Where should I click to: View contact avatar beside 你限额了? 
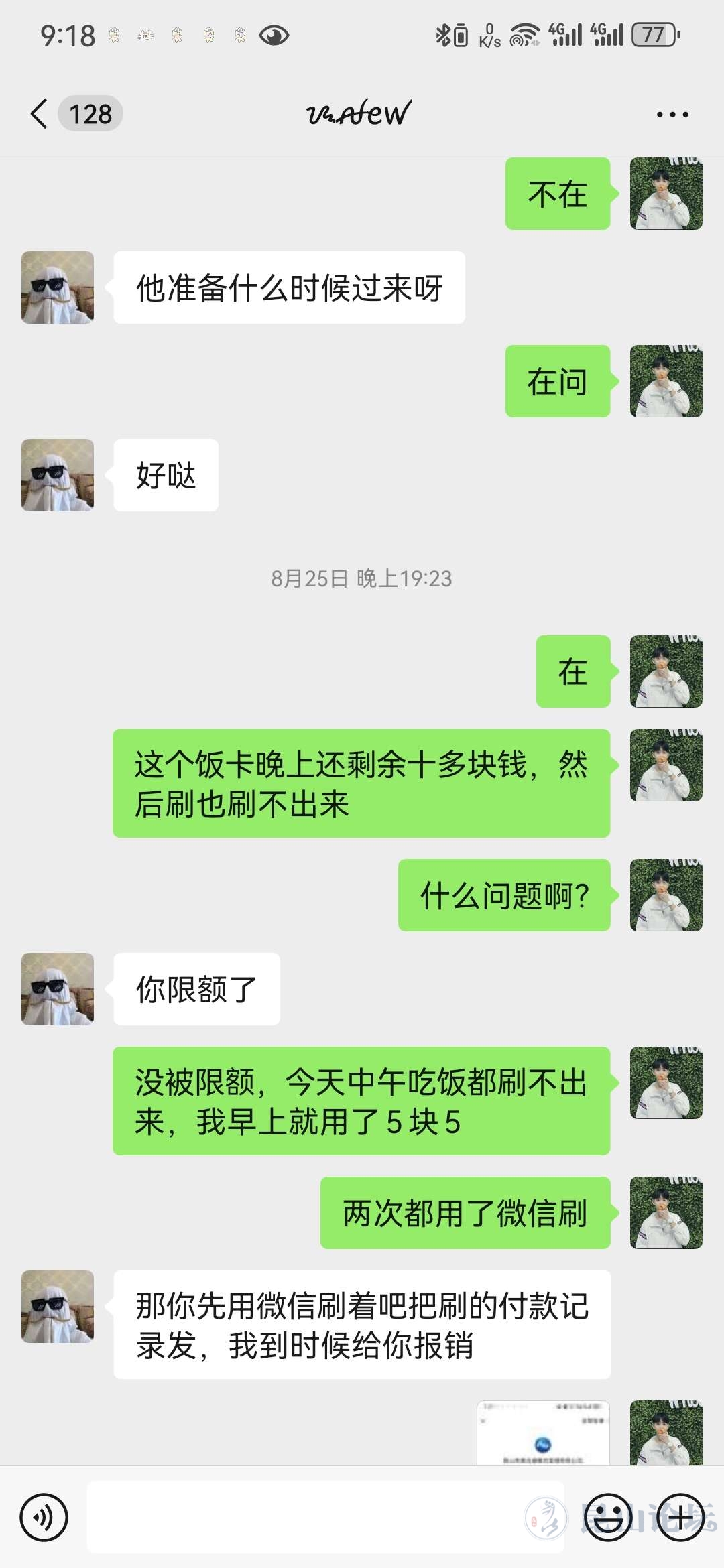[58, 989]
